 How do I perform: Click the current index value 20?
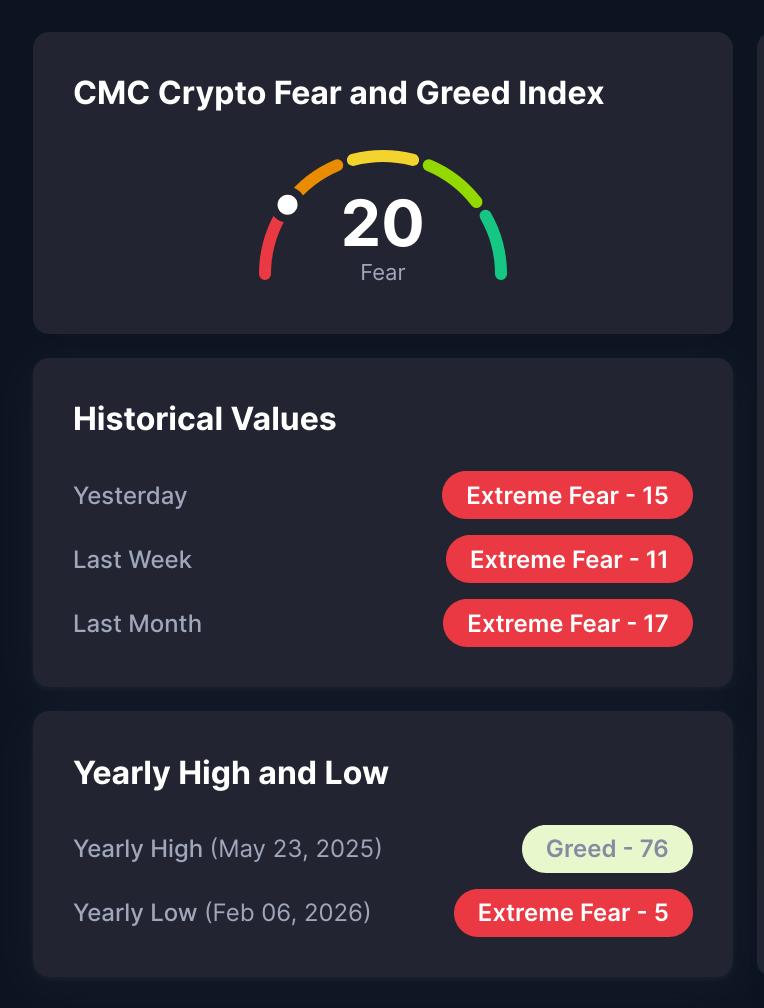[382, 224]
